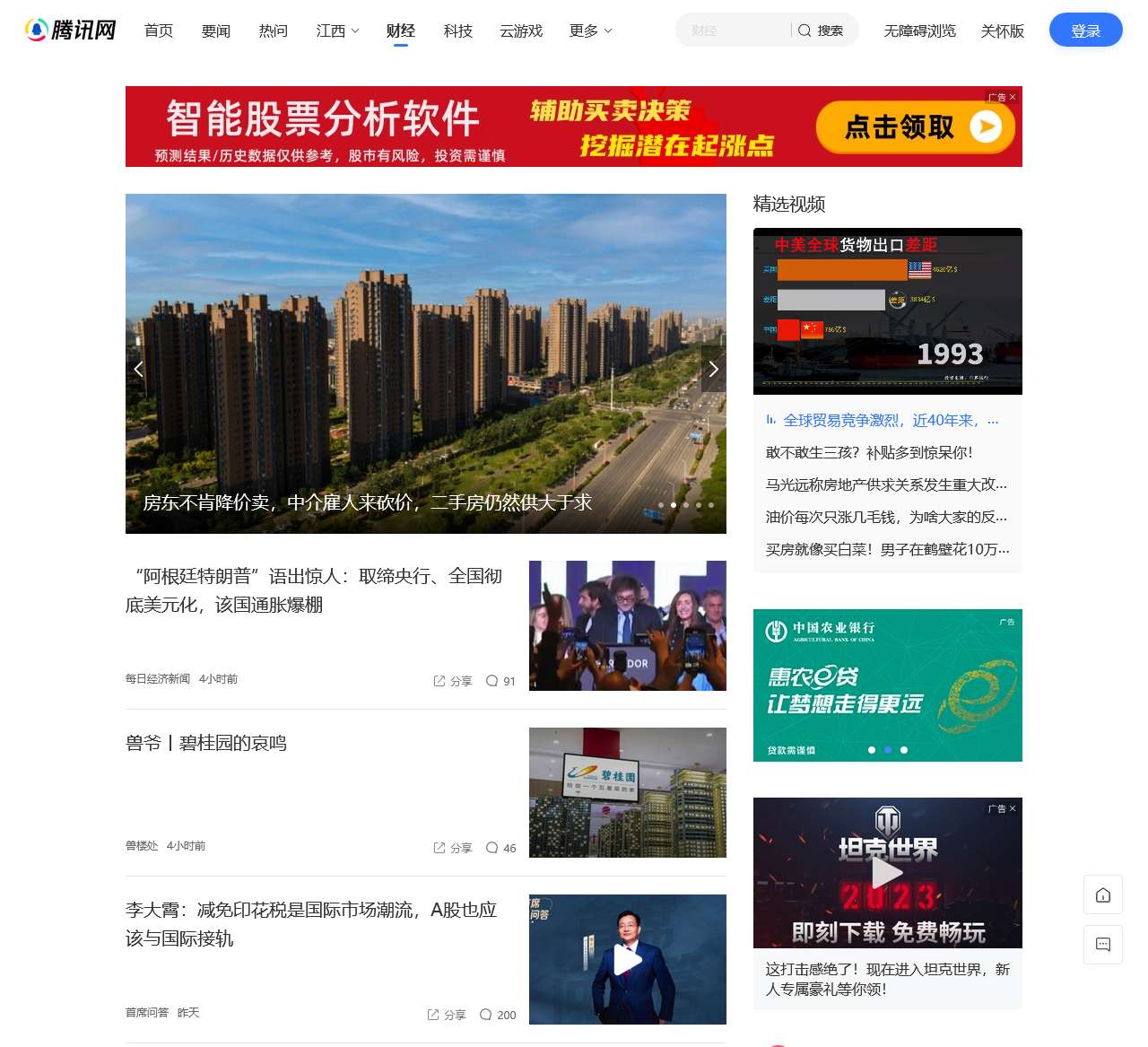Open comments on the 李大霄 article
Screen dimensions: 1148x1047
click(498, 1015)
